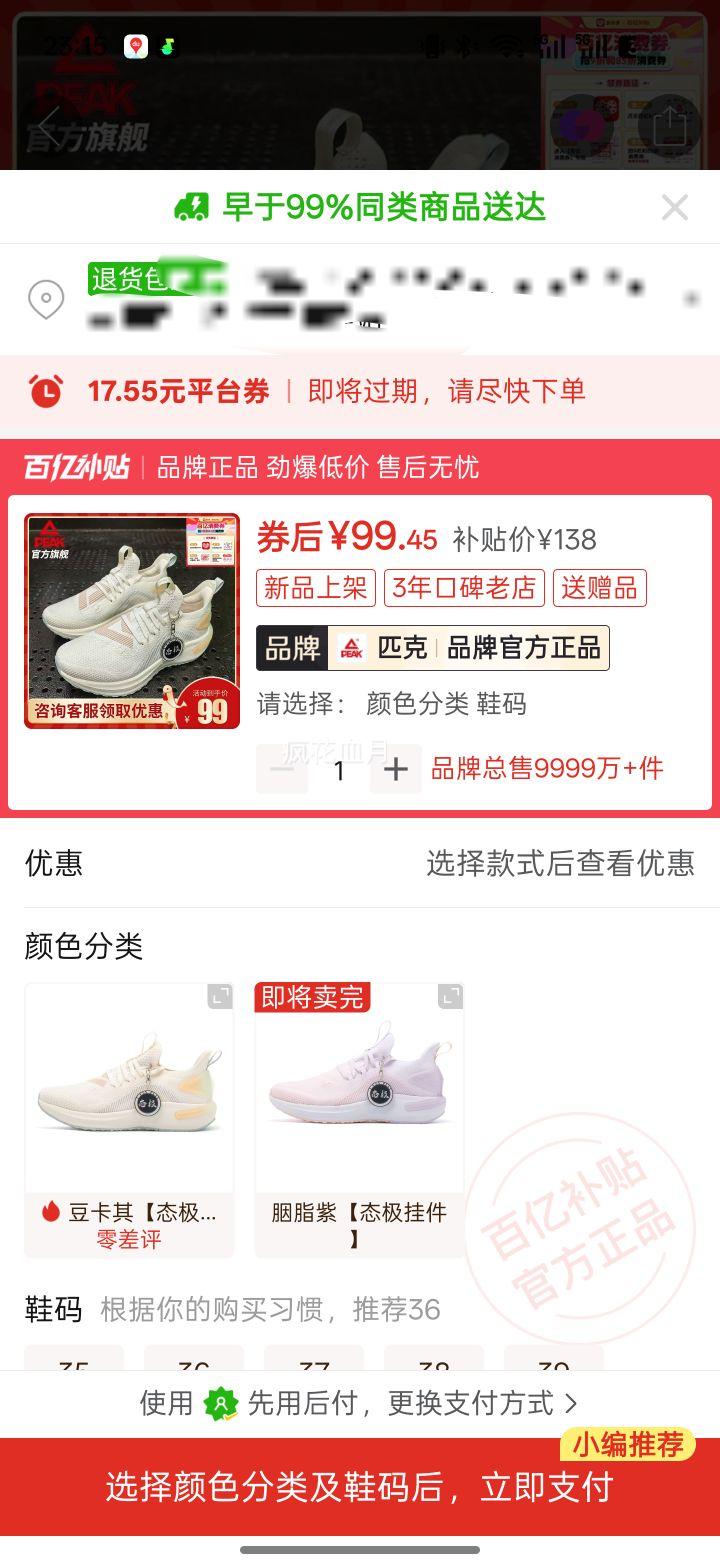Open the 优惠 discounts row
Viewport: 720px width, 1568px height.
360,863
